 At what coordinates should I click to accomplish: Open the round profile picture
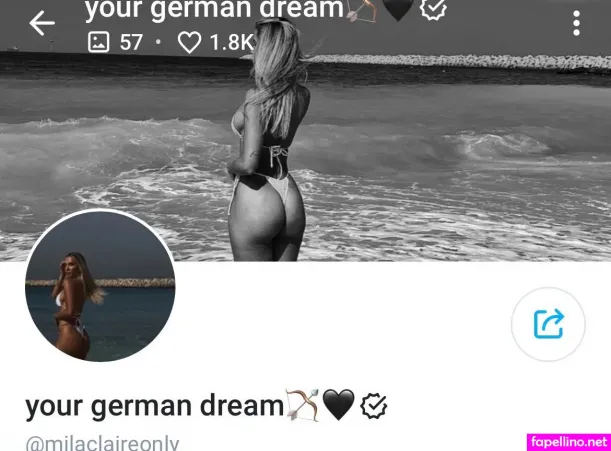100,286
